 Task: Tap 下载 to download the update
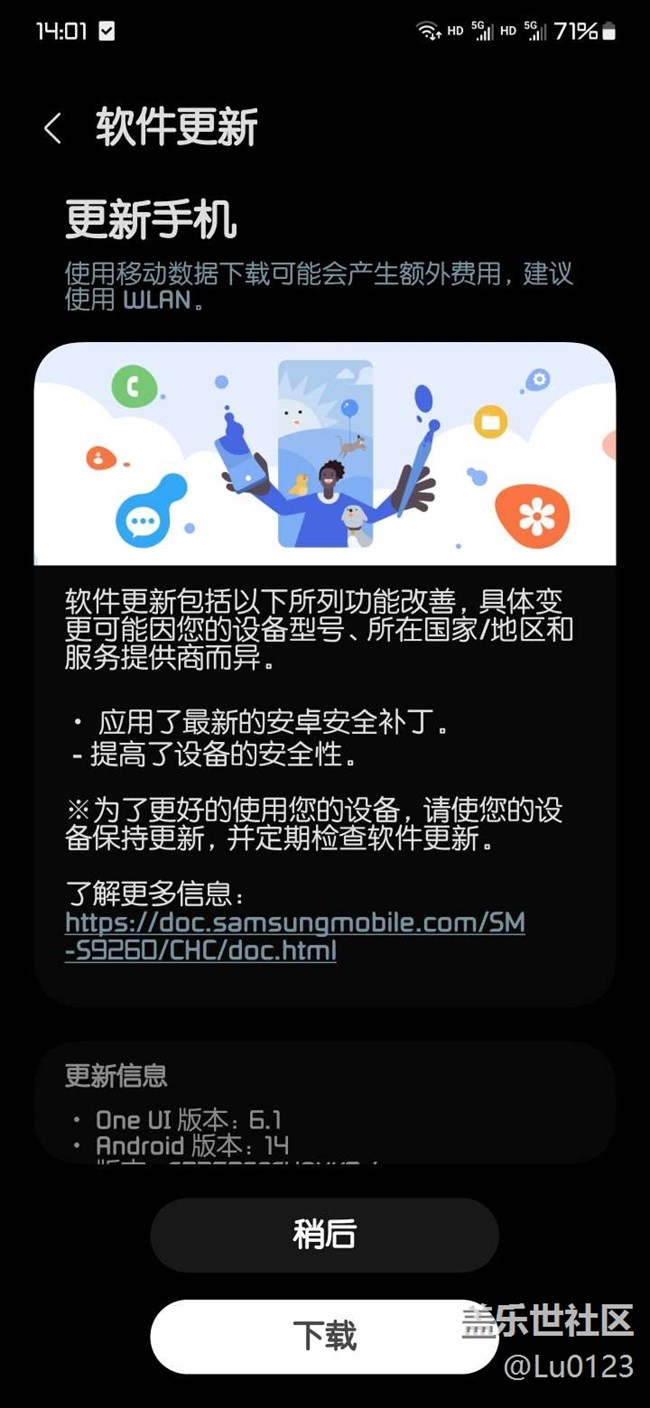pos(324,1336)
